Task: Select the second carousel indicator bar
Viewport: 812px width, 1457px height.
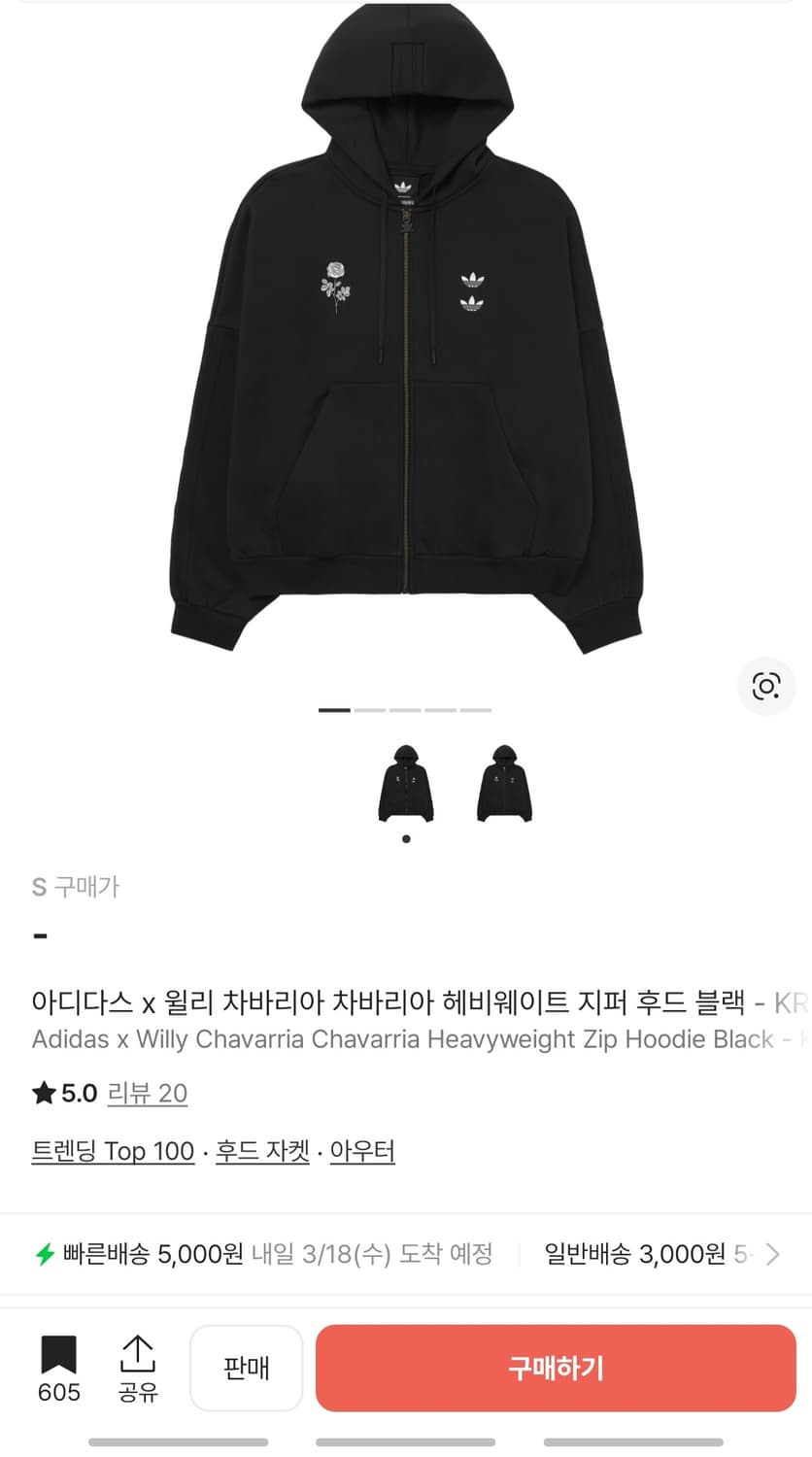Action: tap(372, 710)
